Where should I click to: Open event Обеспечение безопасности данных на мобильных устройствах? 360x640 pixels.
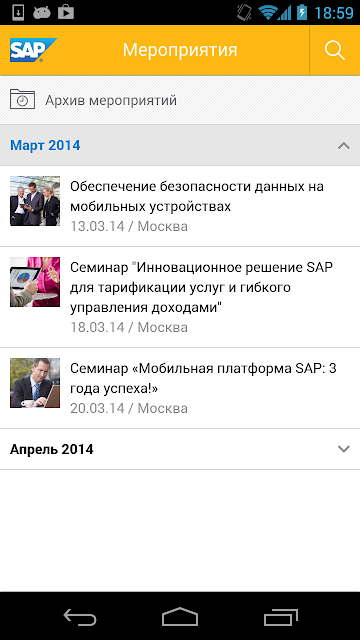pos(180,206)
